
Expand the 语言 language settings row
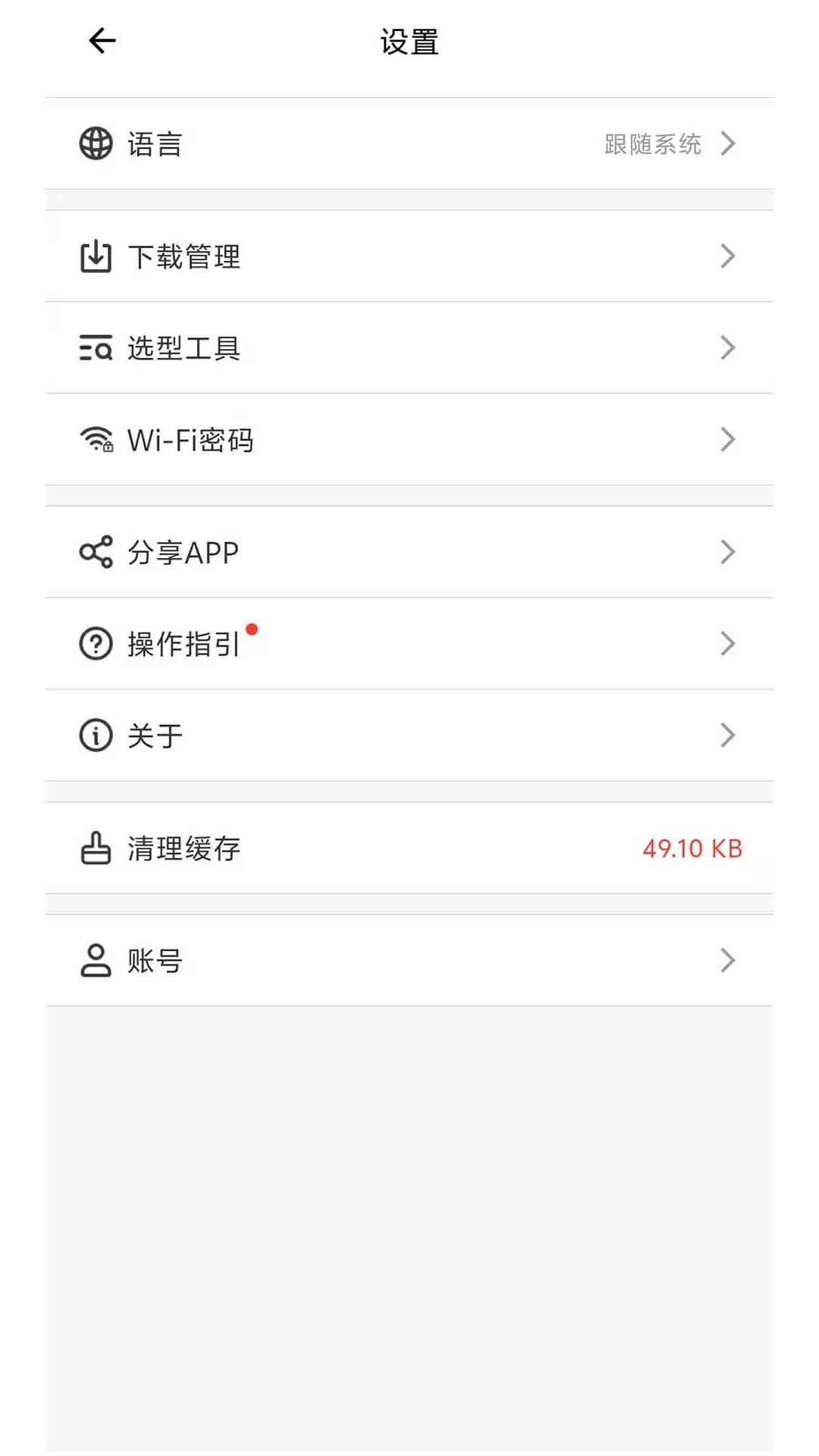[409, 143]
